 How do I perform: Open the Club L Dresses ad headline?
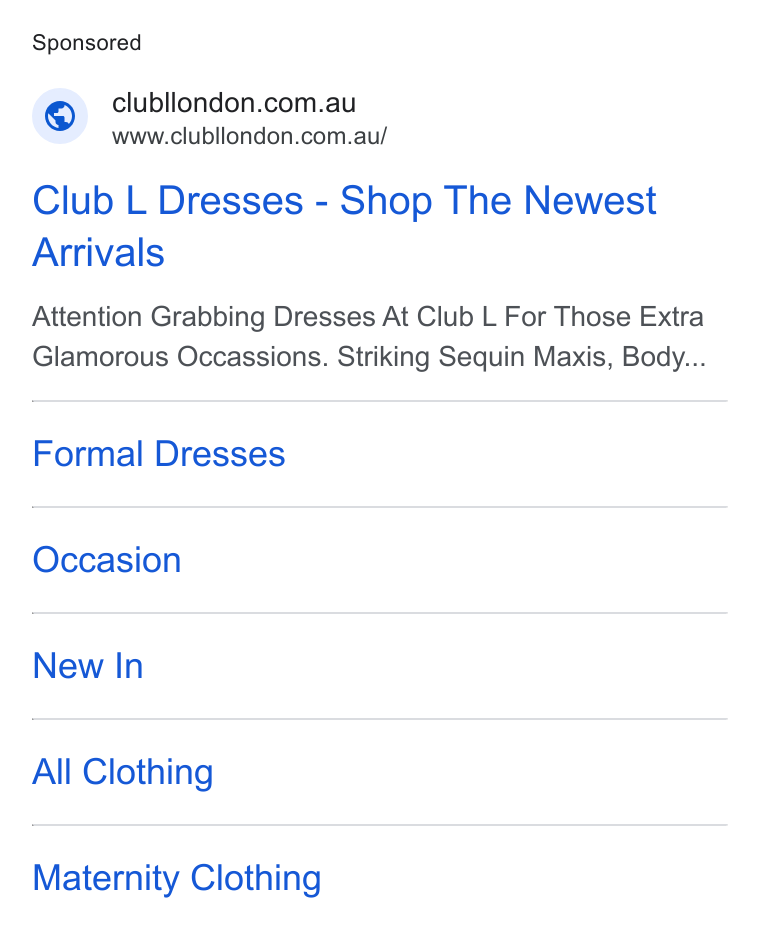click(344, 226)
